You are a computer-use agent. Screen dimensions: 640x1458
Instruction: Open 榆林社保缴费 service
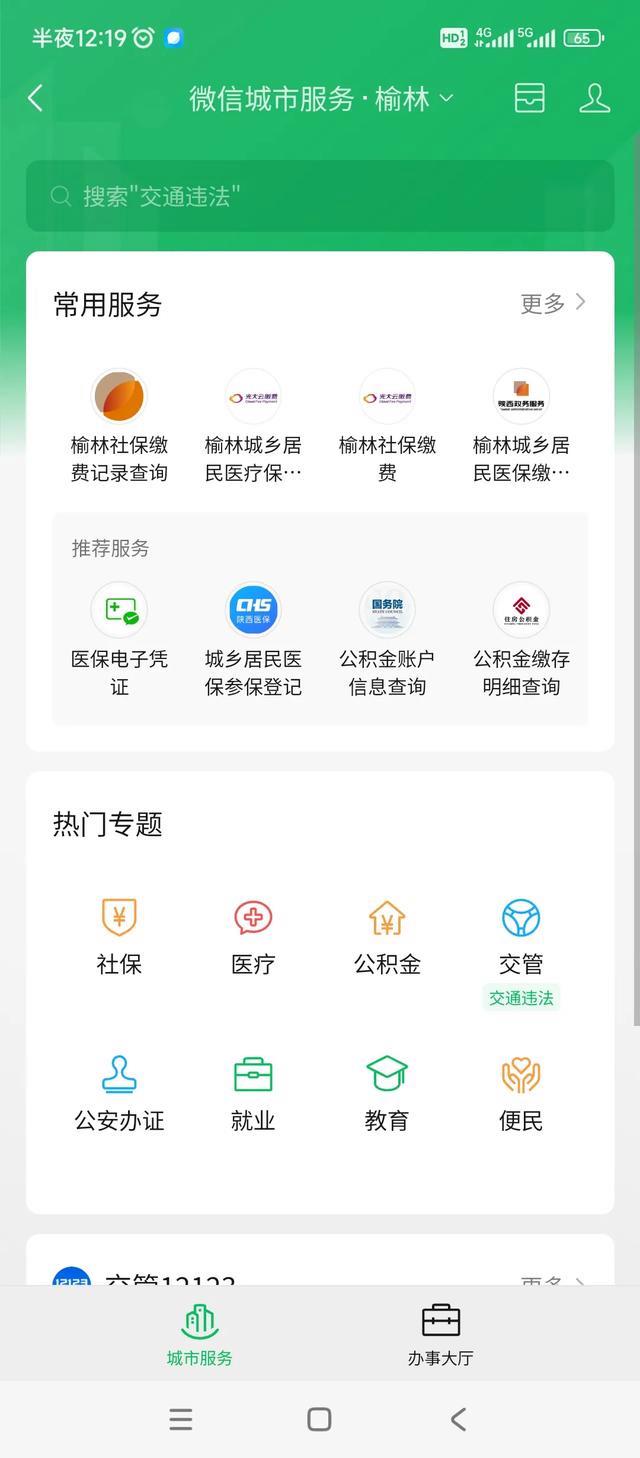tap(387, 426)
